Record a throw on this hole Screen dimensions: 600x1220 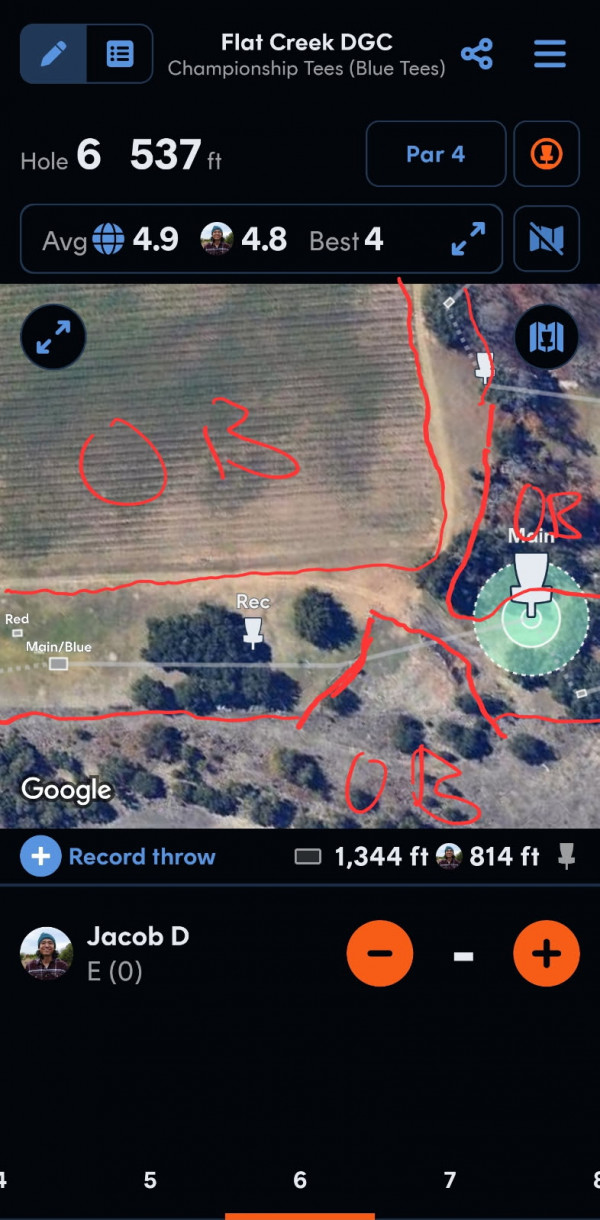(119, 857)
